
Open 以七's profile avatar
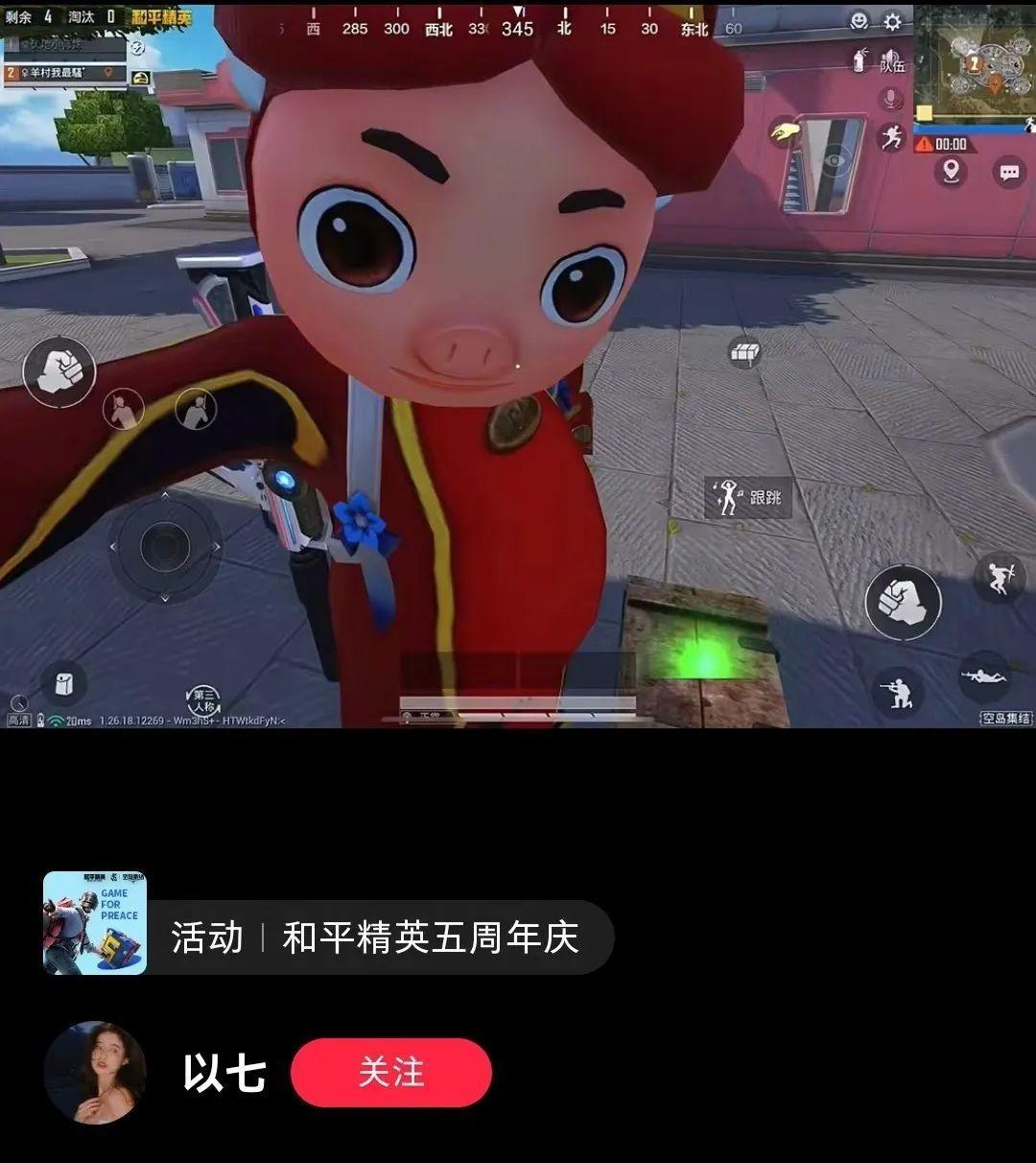(95, 1073)
